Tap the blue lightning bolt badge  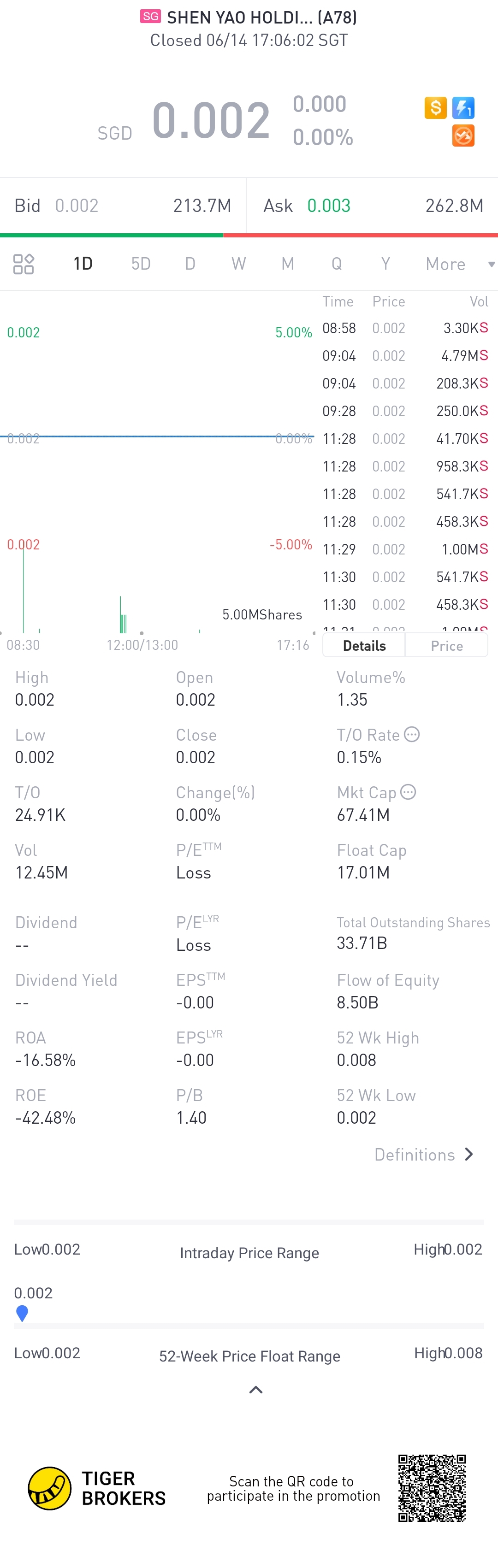[x=463, y=108]
